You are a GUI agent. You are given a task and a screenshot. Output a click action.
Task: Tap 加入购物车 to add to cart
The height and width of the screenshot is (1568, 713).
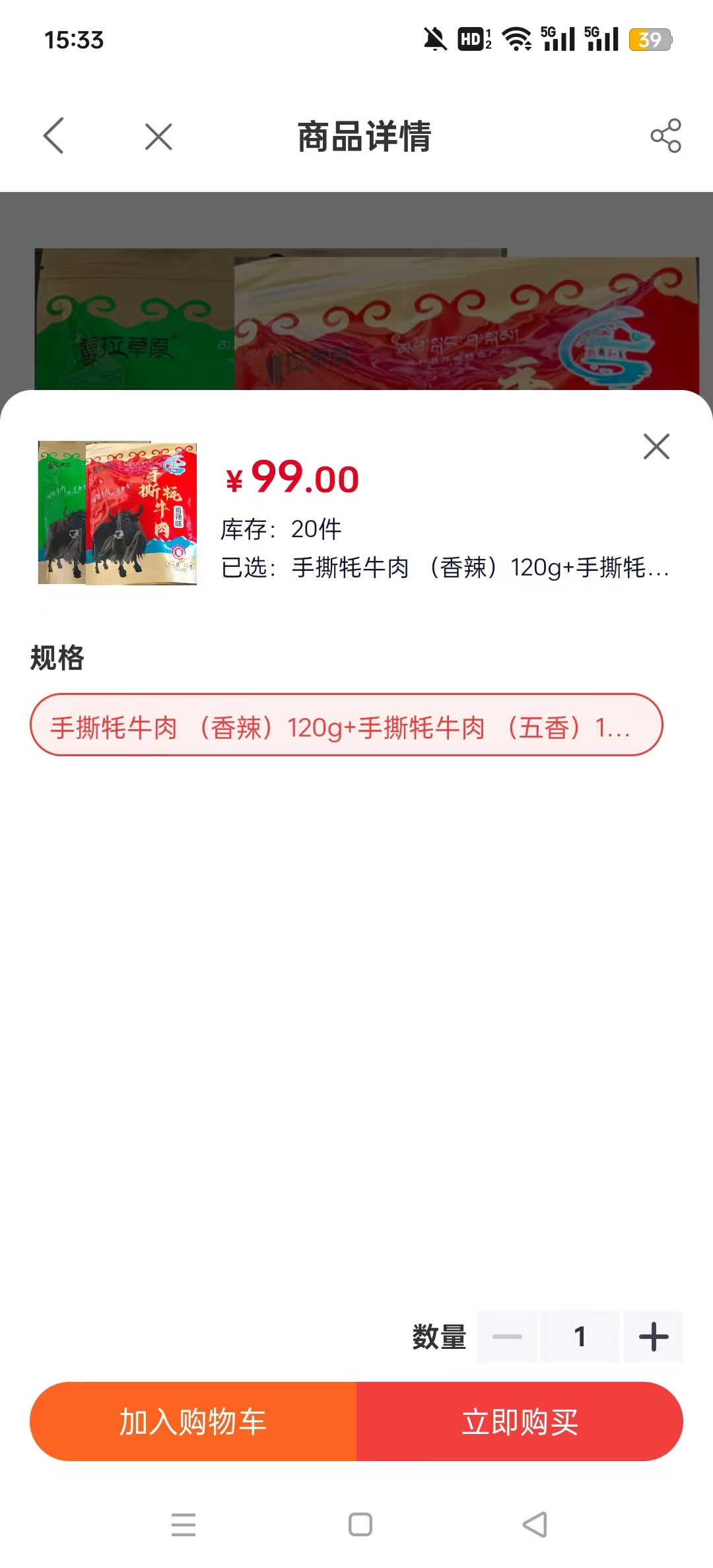[x=193, y=1421]
